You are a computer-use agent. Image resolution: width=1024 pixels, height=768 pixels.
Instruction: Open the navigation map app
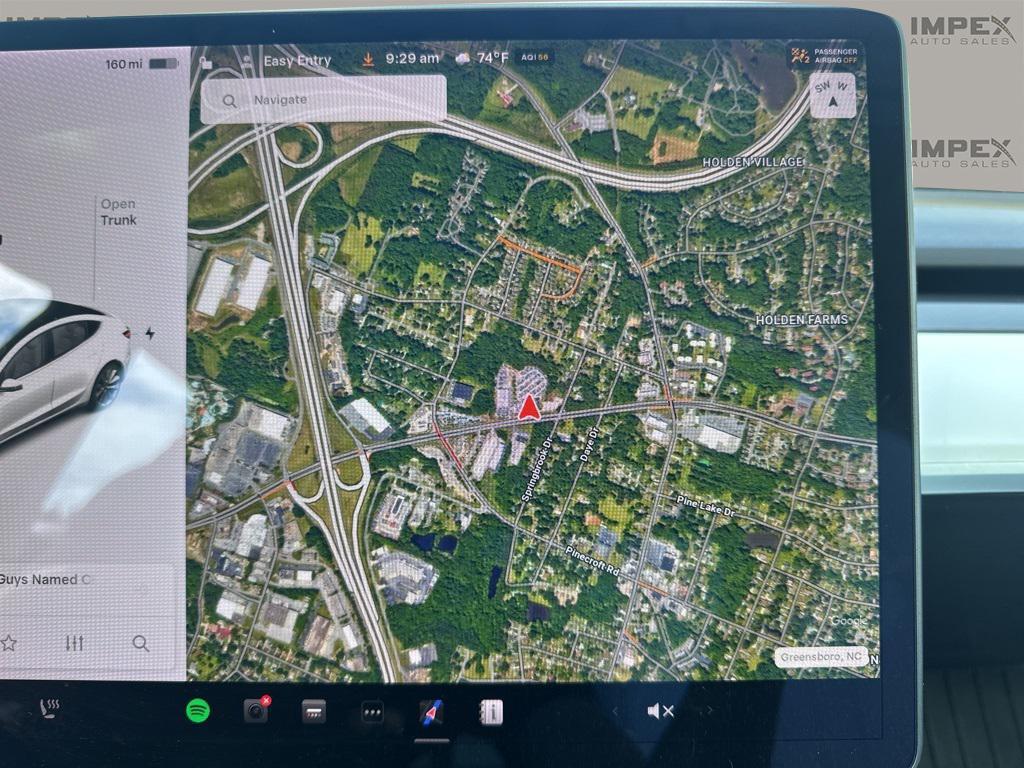coord(431,712)
